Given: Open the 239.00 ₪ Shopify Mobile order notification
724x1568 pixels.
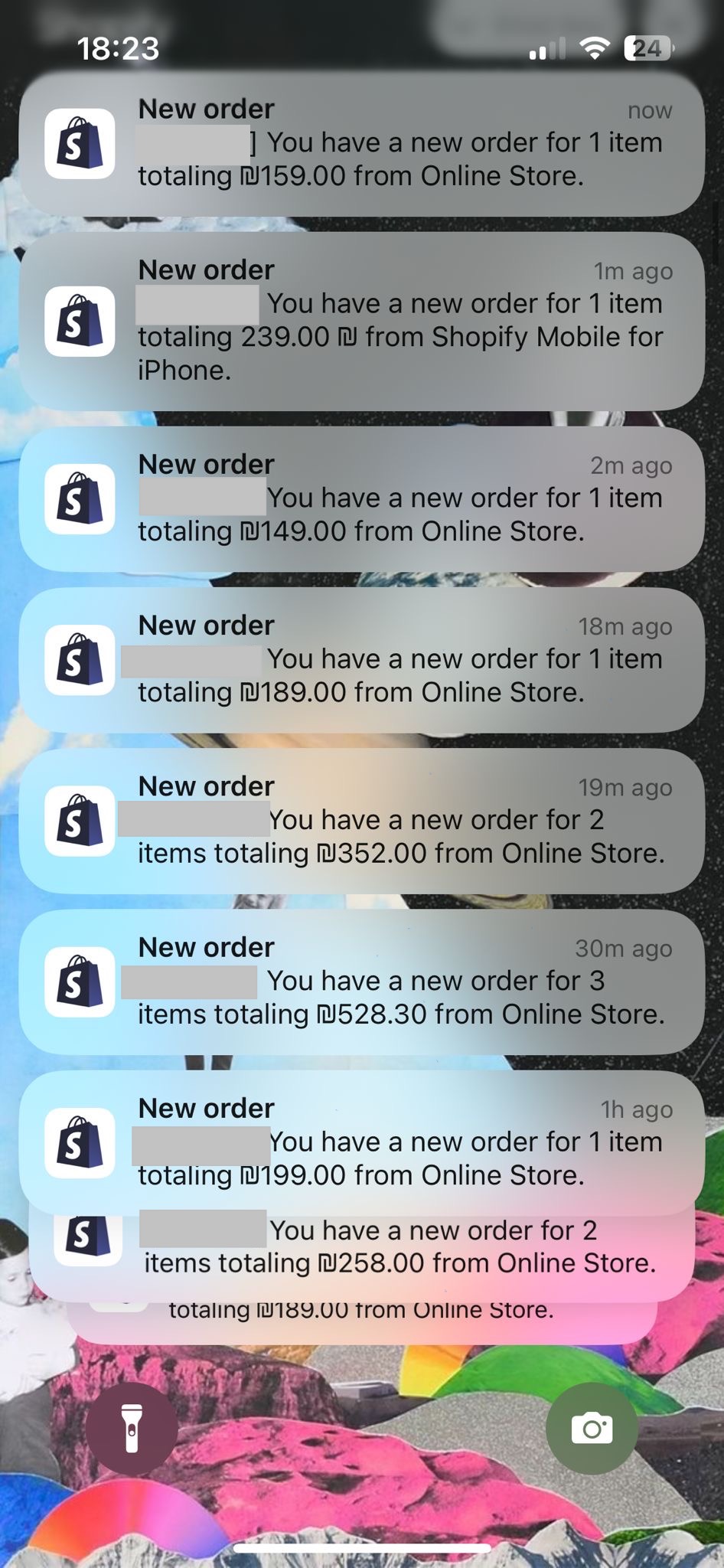Looking at the screenshot, I should tap(361, 322).
